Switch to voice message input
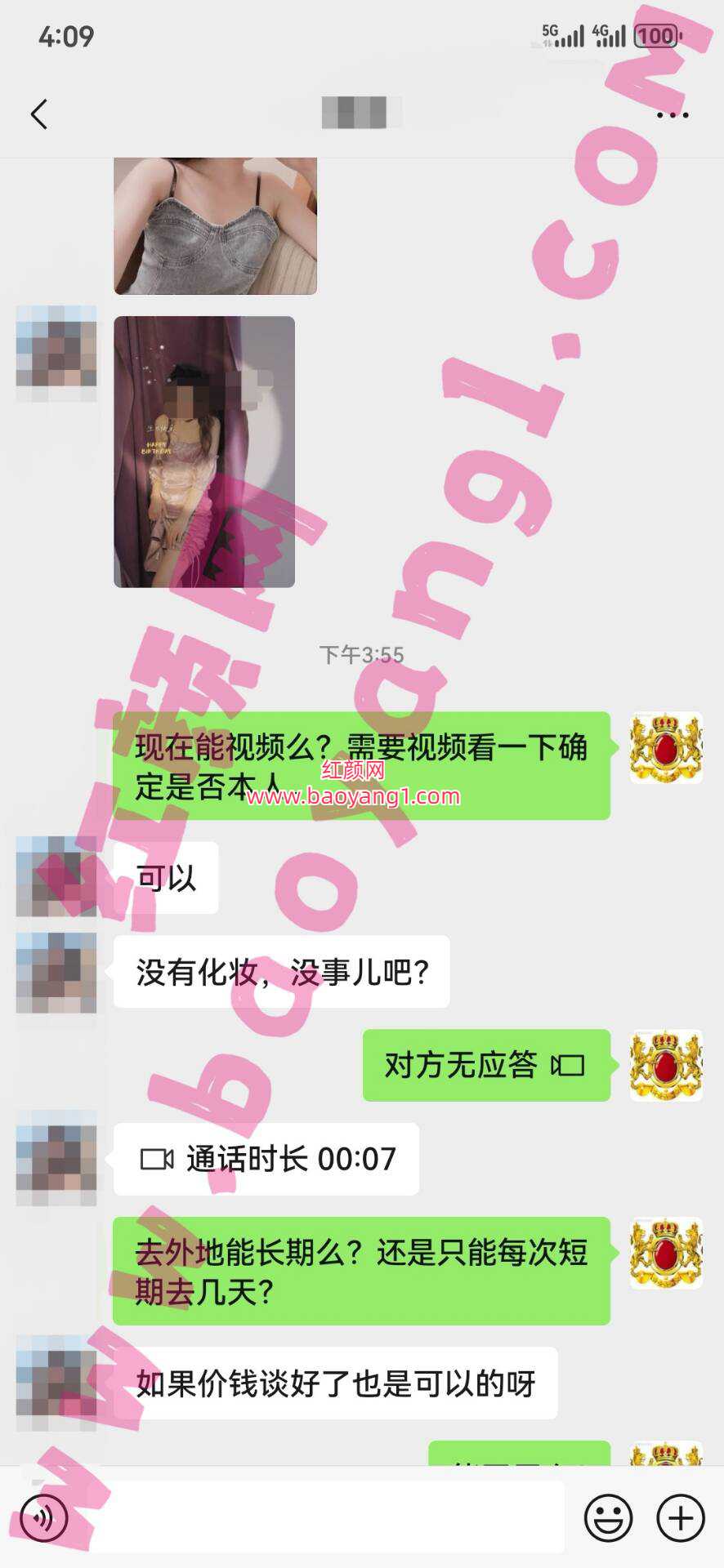This screenshot has height=1568, width=724. point(42,1517)
